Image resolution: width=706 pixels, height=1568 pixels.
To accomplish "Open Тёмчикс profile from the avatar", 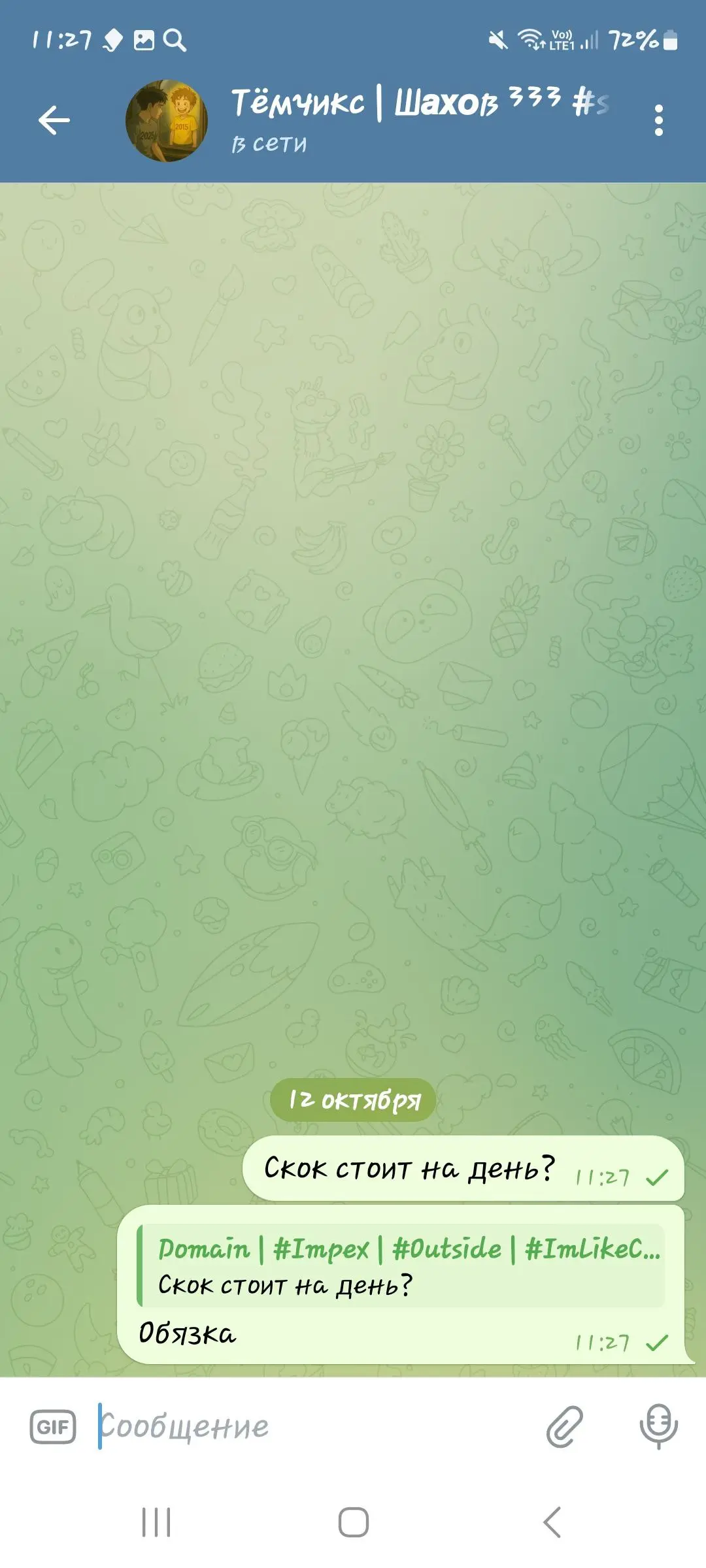I will pyautogui.click(x=167, y=121).
